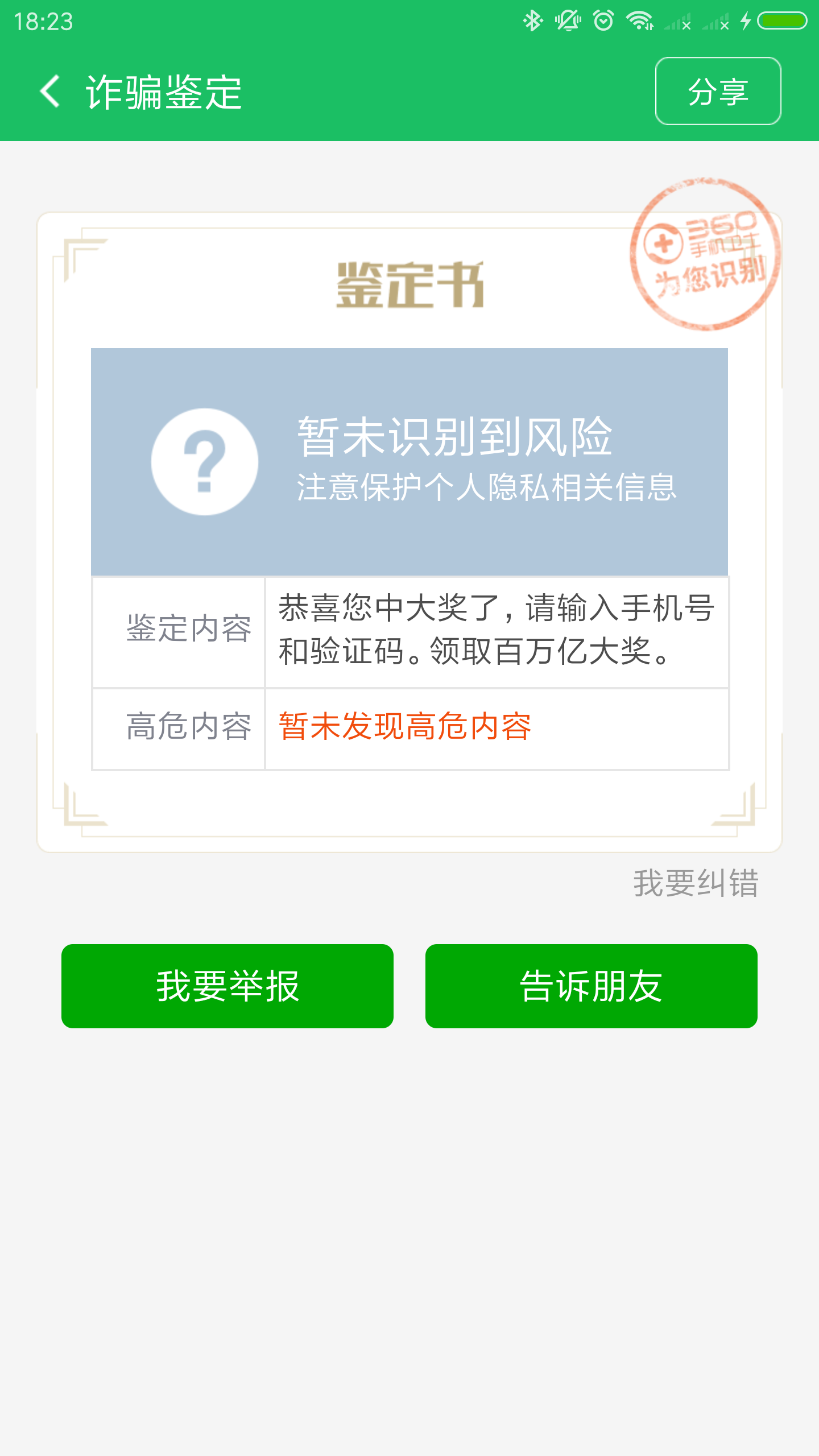Click the Bluetooth icon in status bar
Screen dimensions: 819x1456
point(532,20)
